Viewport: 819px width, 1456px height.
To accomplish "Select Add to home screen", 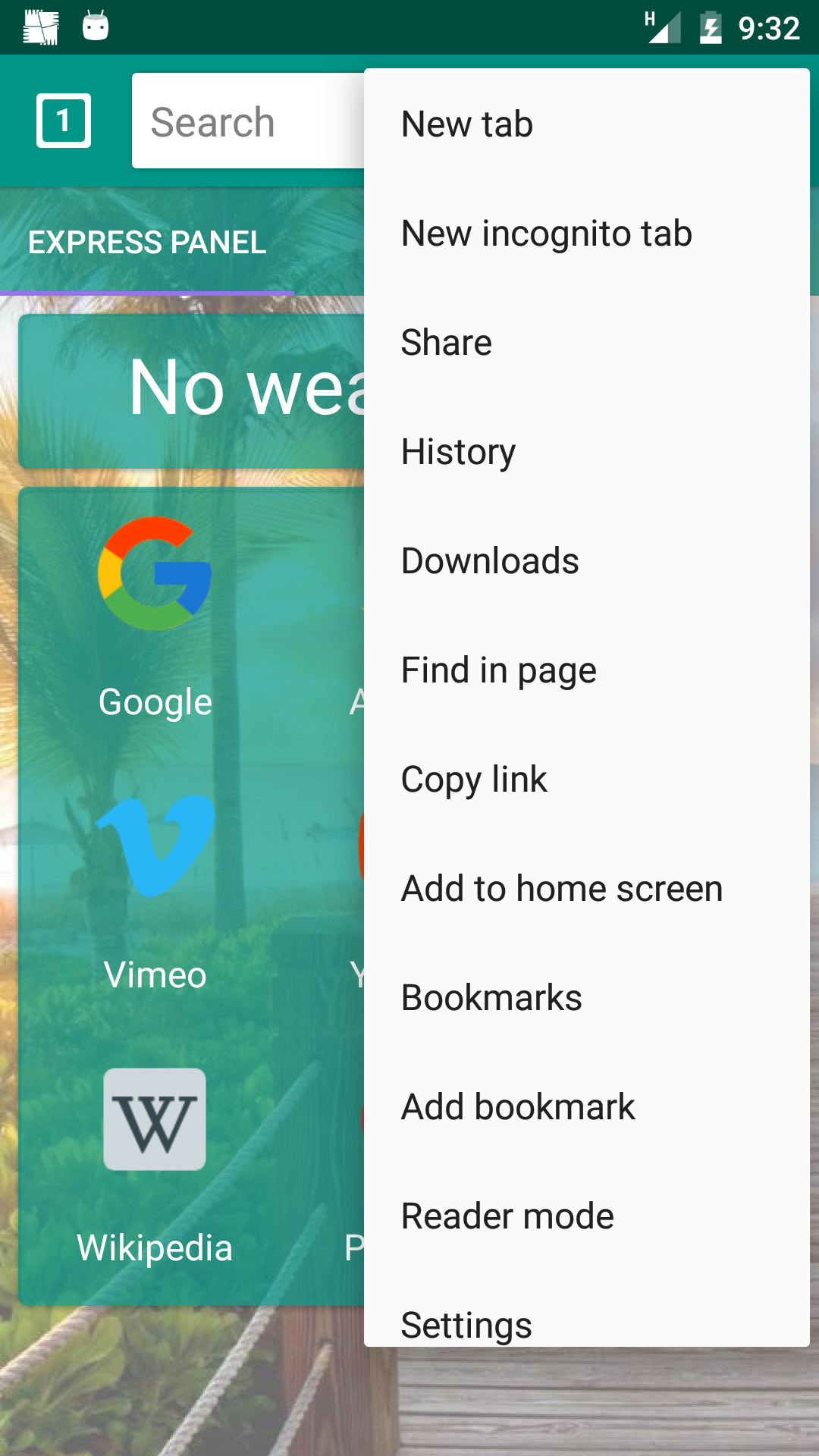I will tap(561, 887).
